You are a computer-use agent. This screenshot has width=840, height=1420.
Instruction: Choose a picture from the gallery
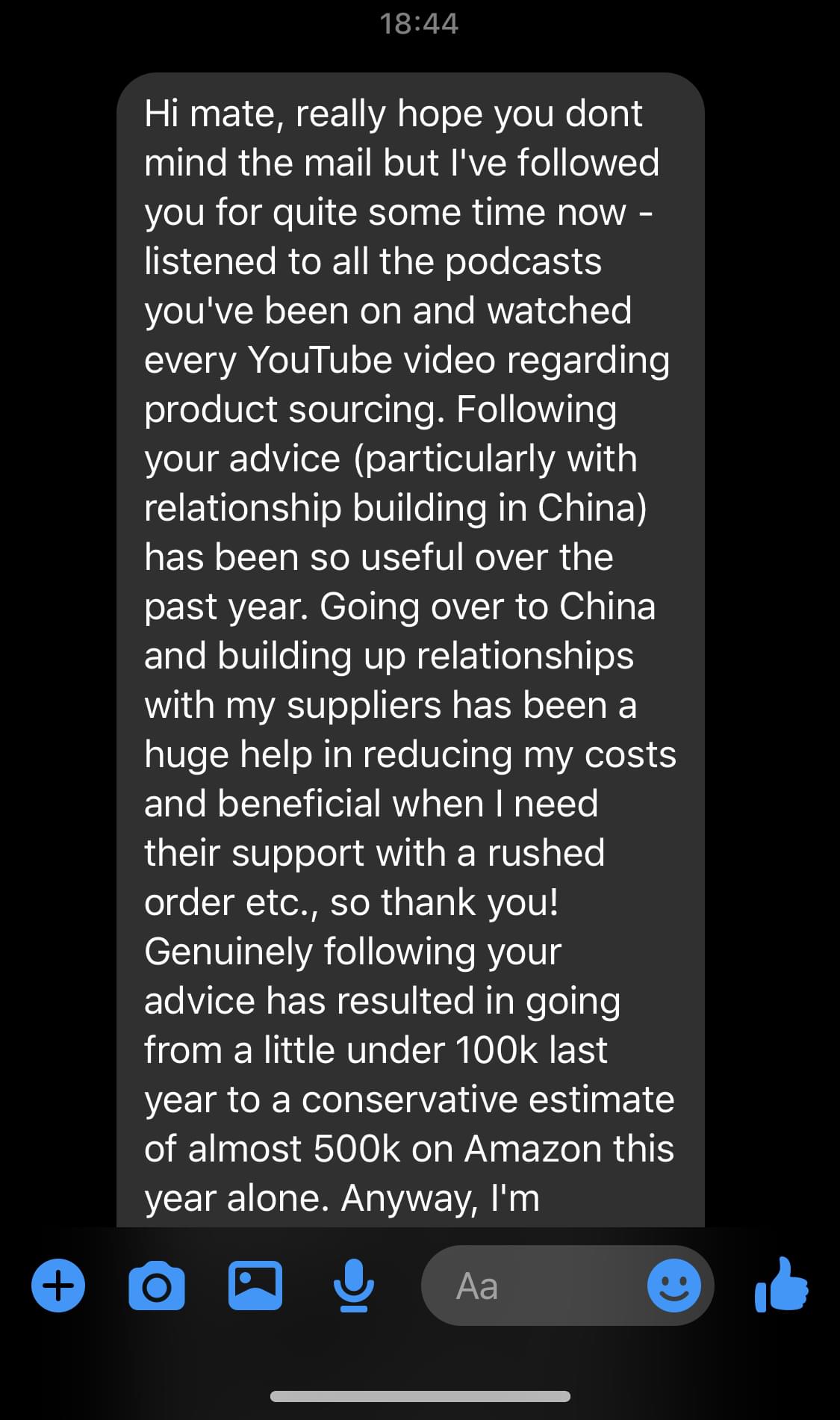click(x=255, y=1286)
